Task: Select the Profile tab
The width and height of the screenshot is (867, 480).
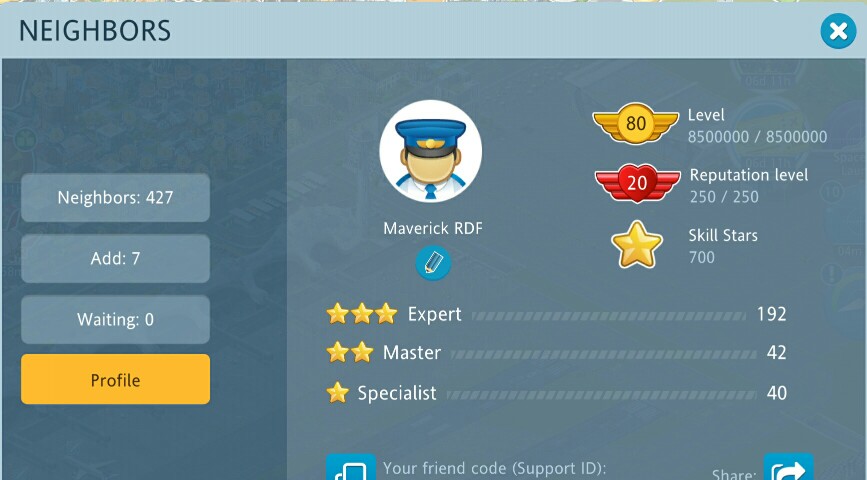Action: click(115, 380)
